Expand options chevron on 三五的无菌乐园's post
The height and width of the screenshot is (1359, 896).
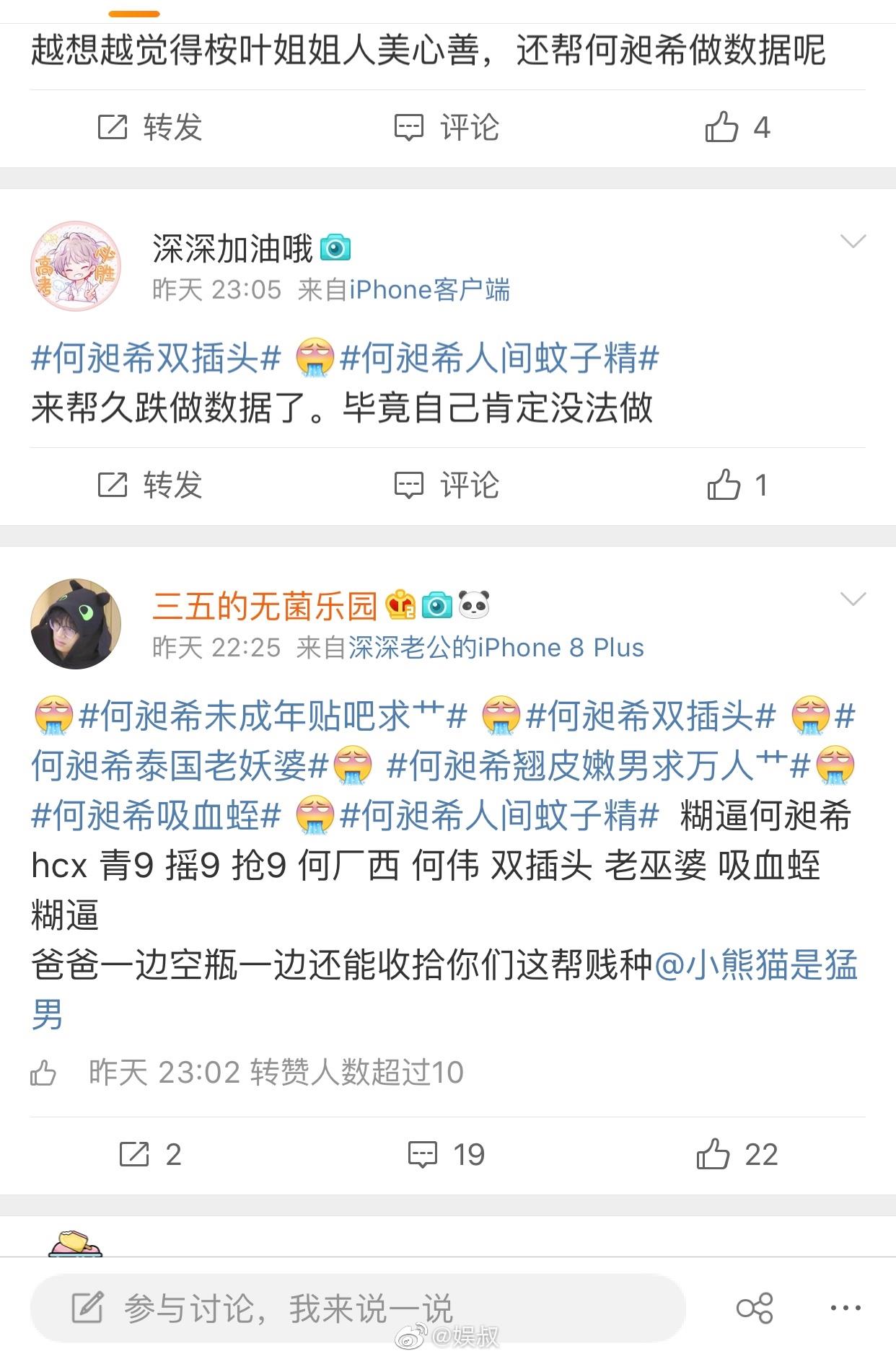[853, 599]
